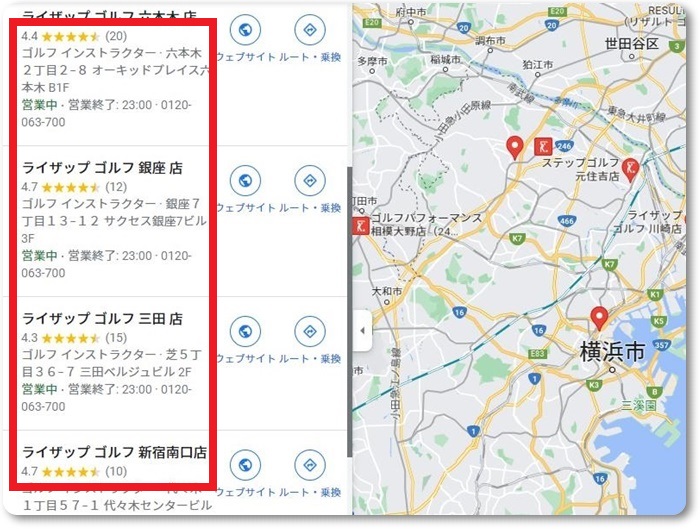Get directions to 三田店
The image size is (700, 529).
click(x=310, y=331)
